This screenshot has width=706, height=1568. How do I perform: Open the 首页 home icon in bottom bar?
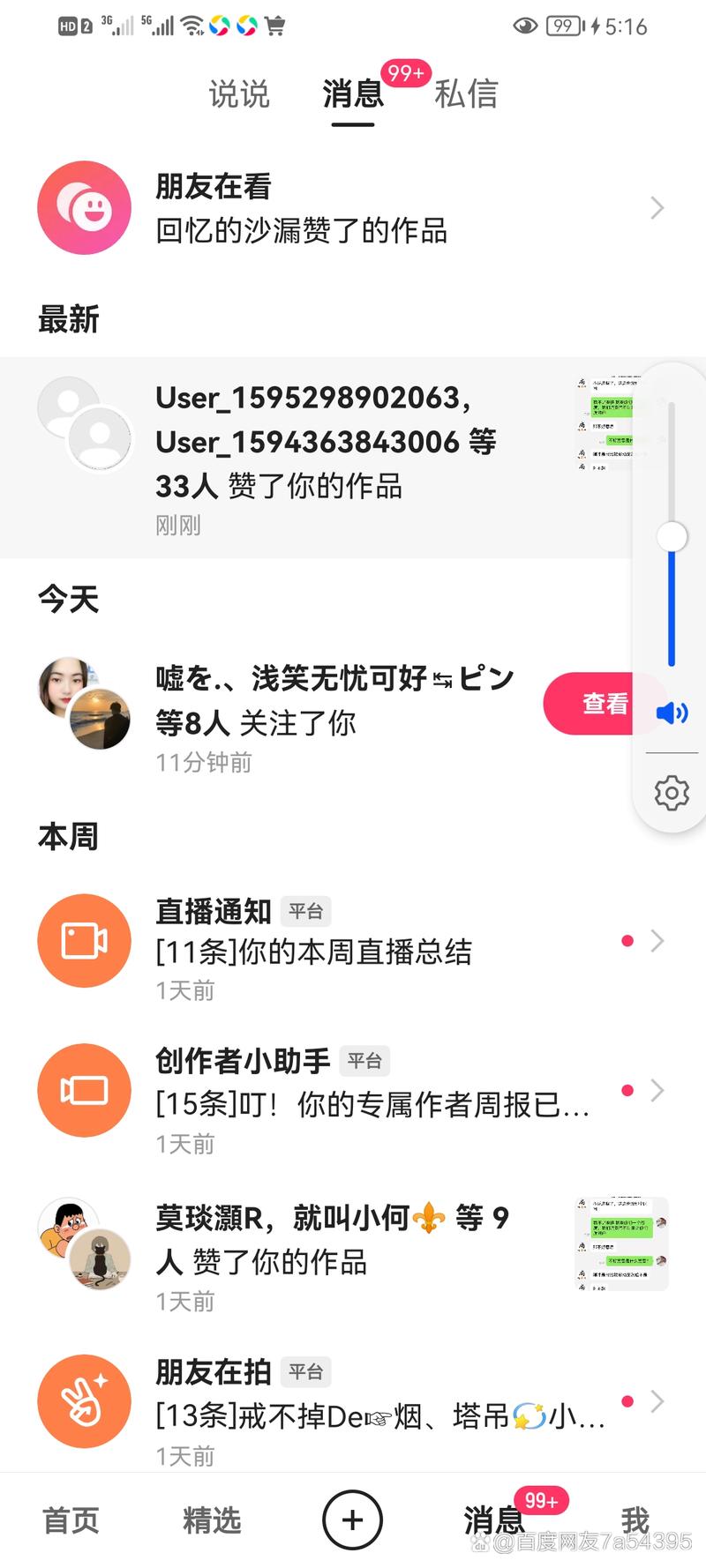[71, 1520]
